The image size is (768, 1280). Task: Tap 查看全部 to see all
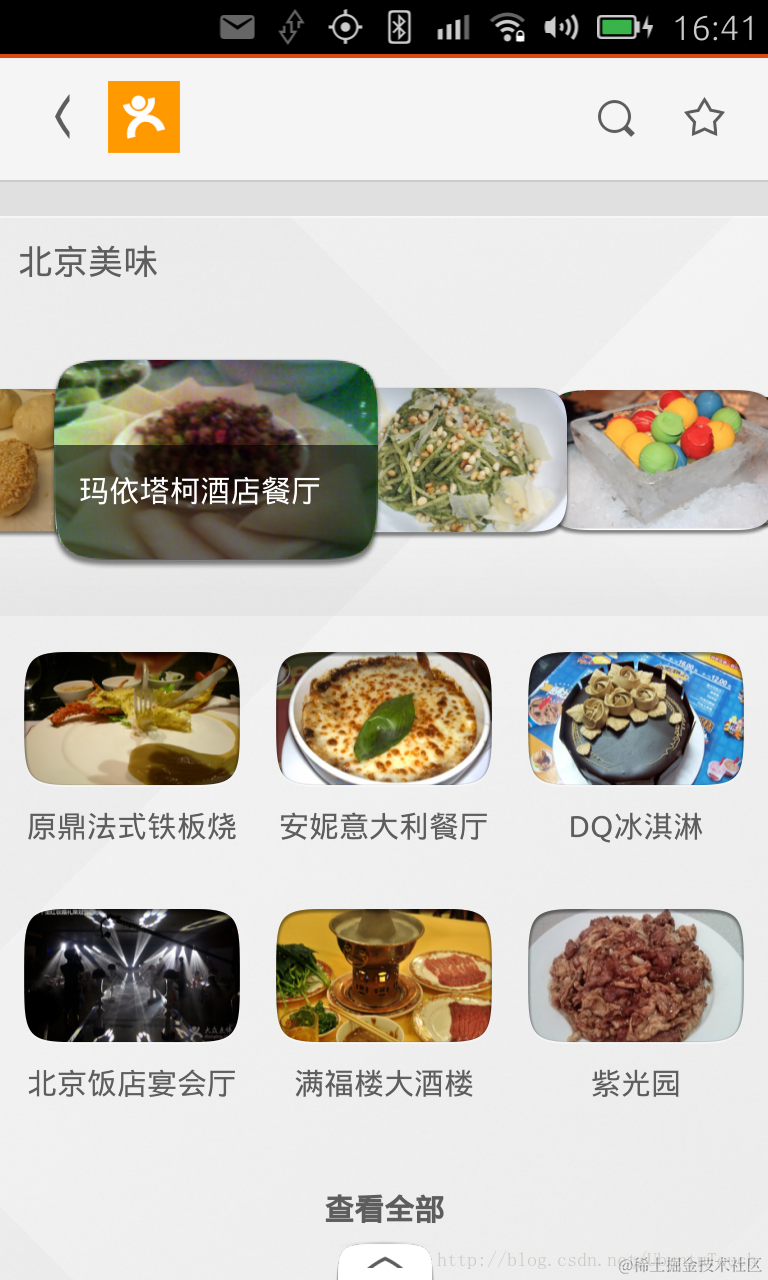click(x=384, y=1209)
